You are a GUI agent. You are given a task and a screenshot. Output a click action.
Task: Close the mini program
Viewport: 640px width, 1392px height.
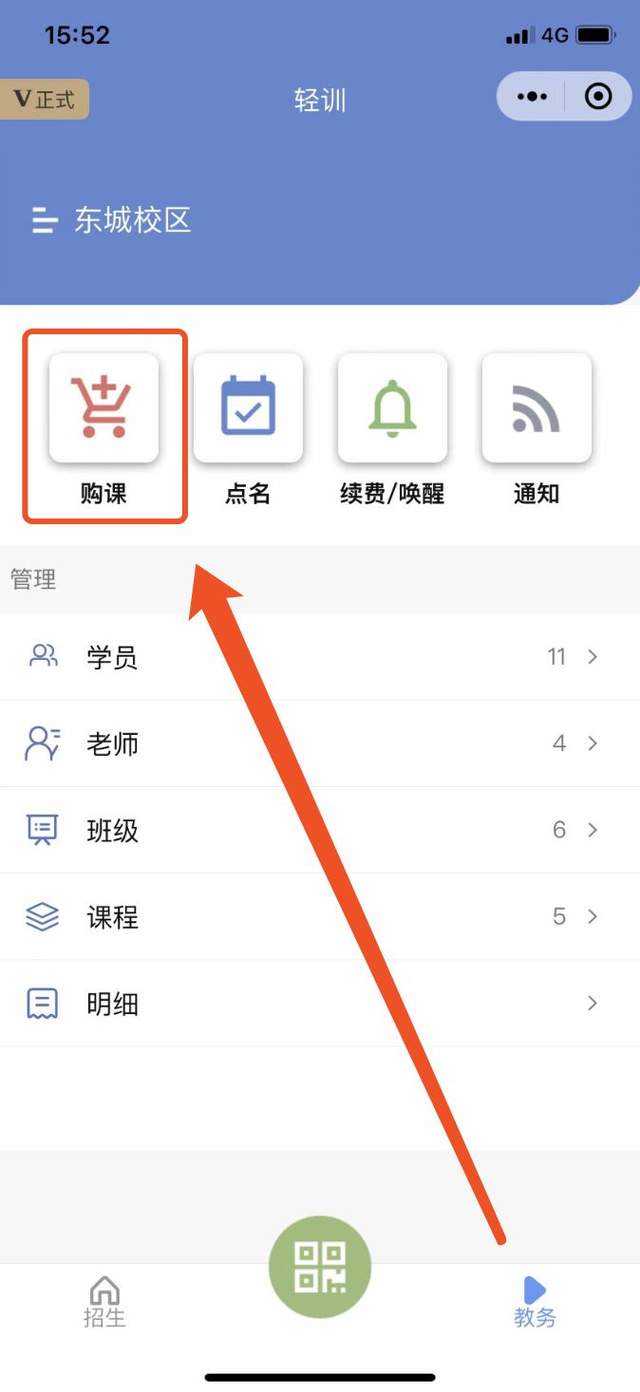[x=598, y=97]
